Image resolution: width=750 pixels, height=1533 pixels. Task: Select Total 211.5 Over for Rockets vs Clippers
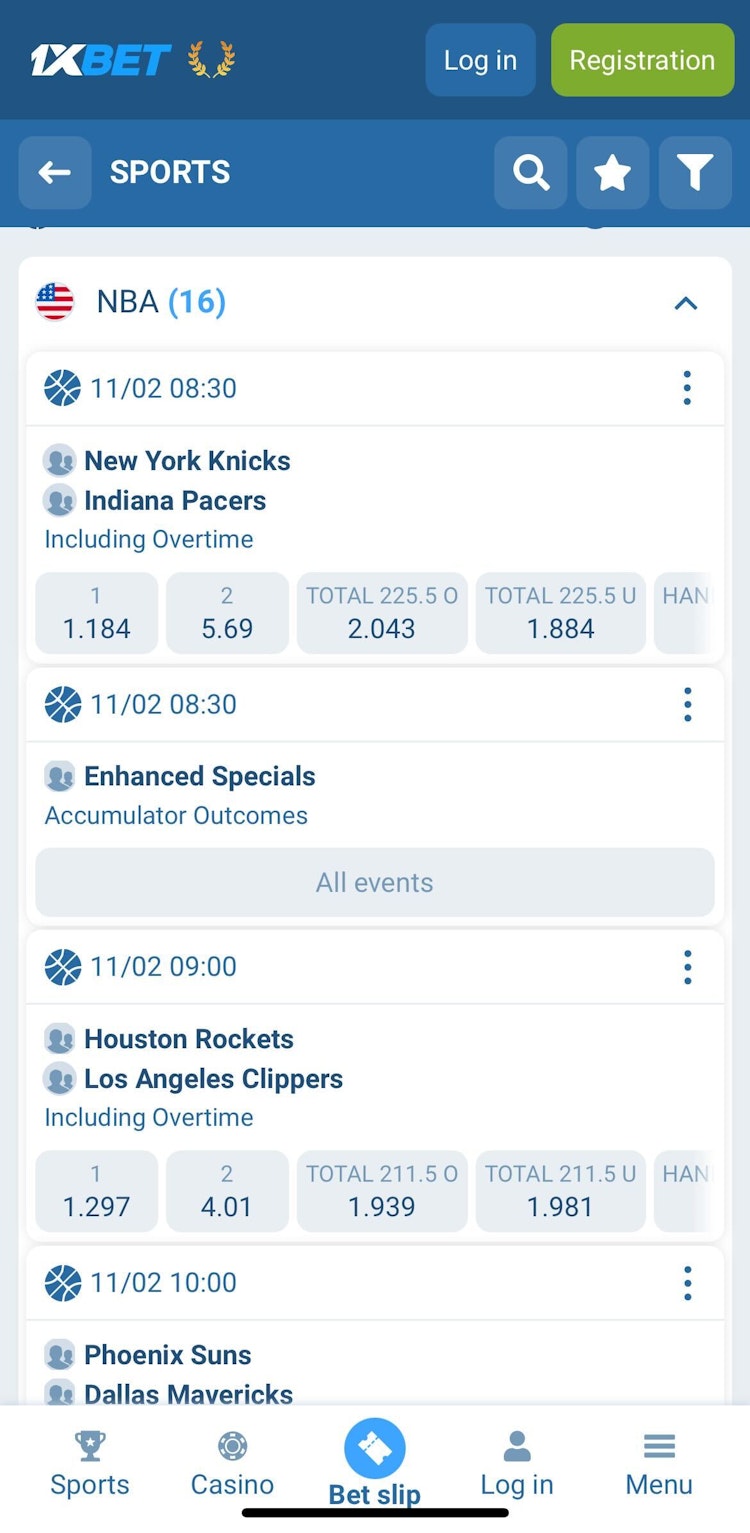point(381,1191)
